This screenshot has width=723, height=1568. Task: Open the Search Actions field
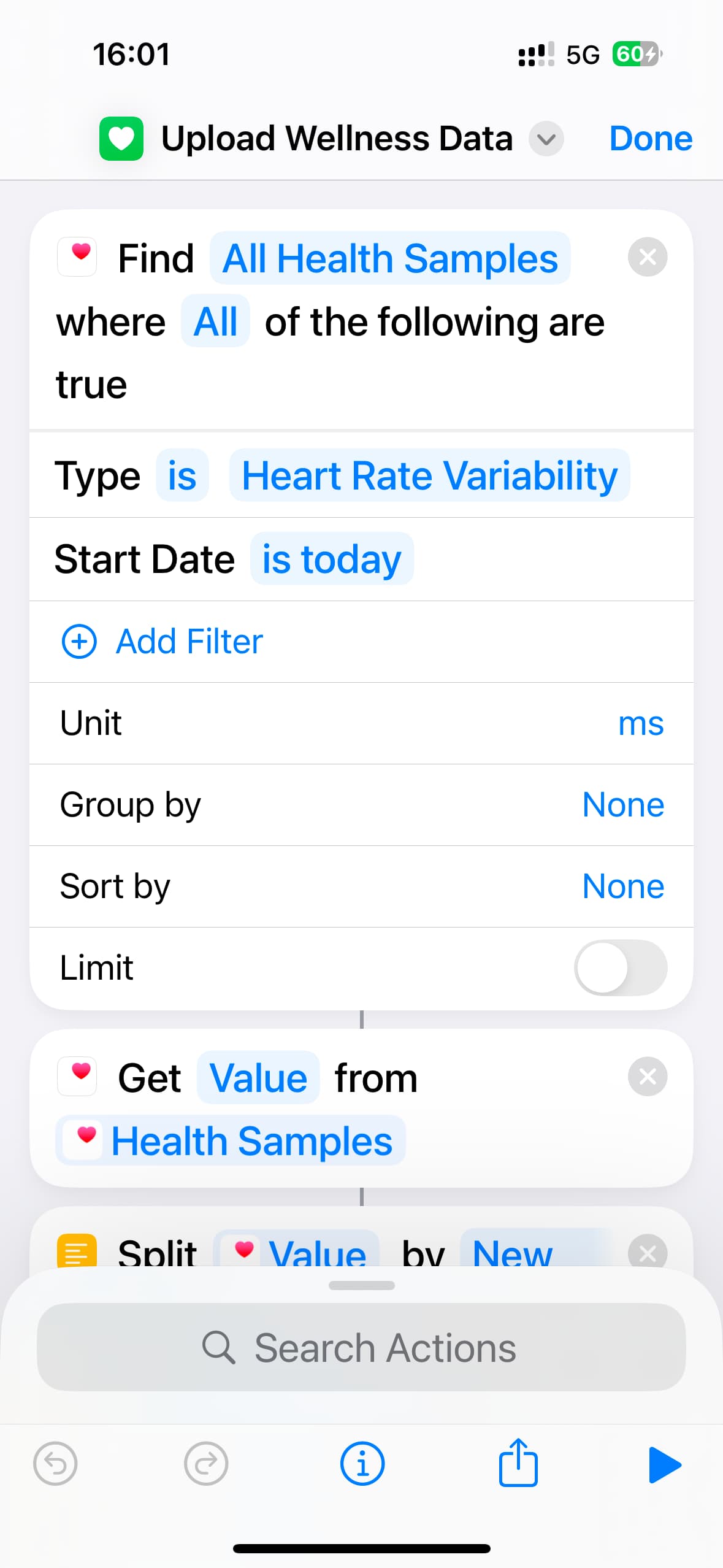[361, 1348]
